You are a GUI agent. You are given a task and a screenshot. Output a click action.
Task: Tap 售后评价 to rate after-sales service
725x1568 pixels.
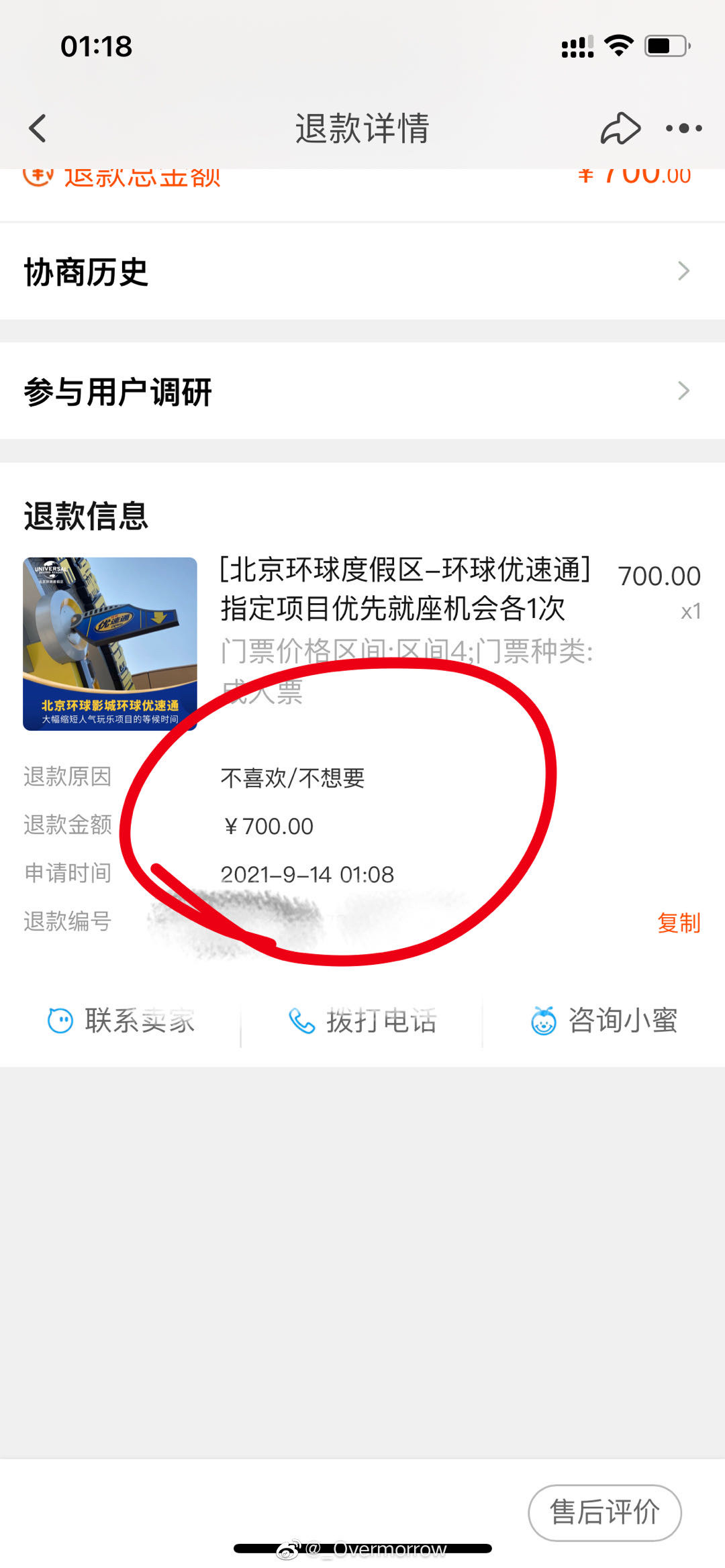[605, 1512]
